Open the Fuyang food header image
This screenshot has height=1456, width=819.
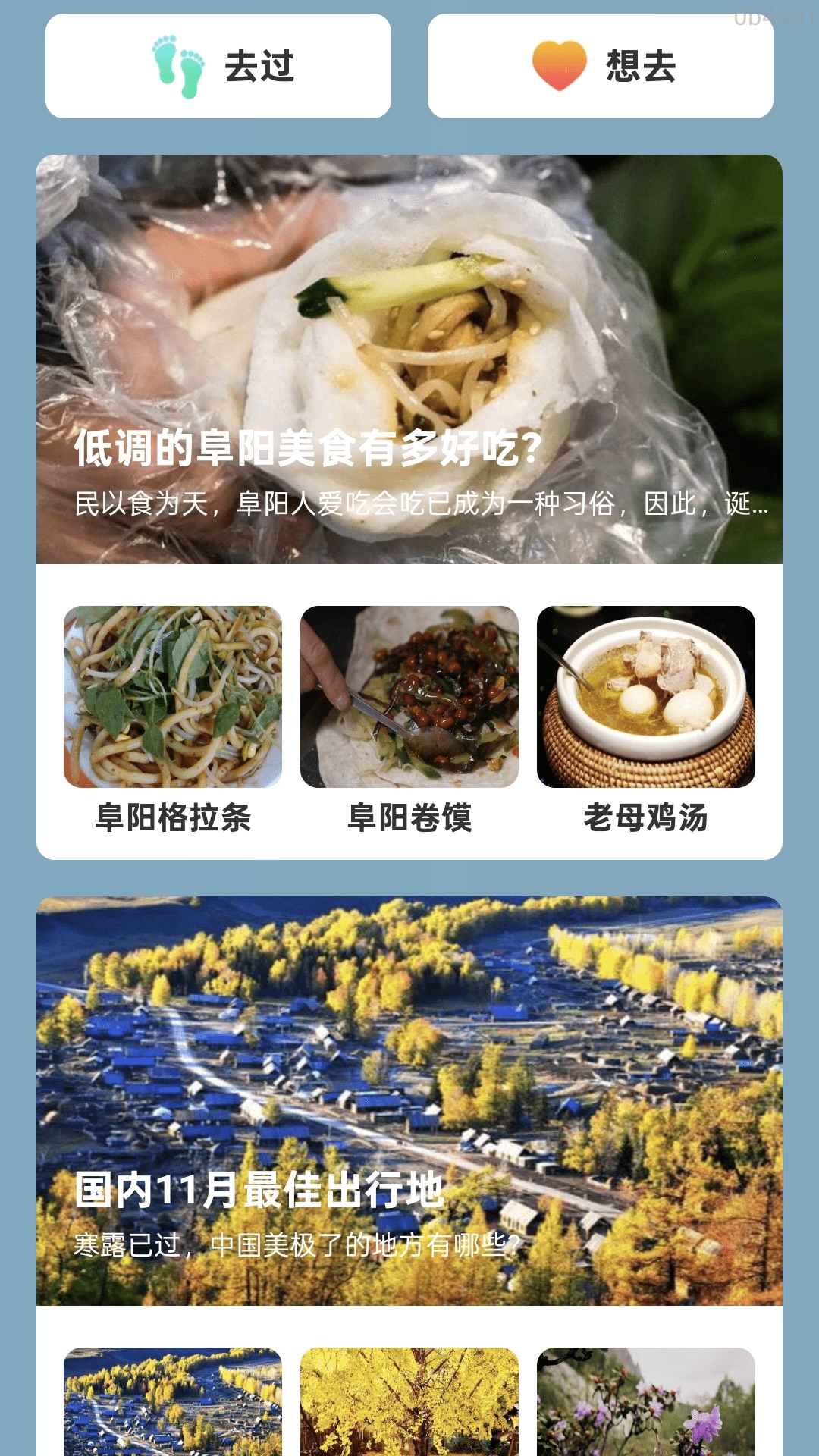[409, 303]
